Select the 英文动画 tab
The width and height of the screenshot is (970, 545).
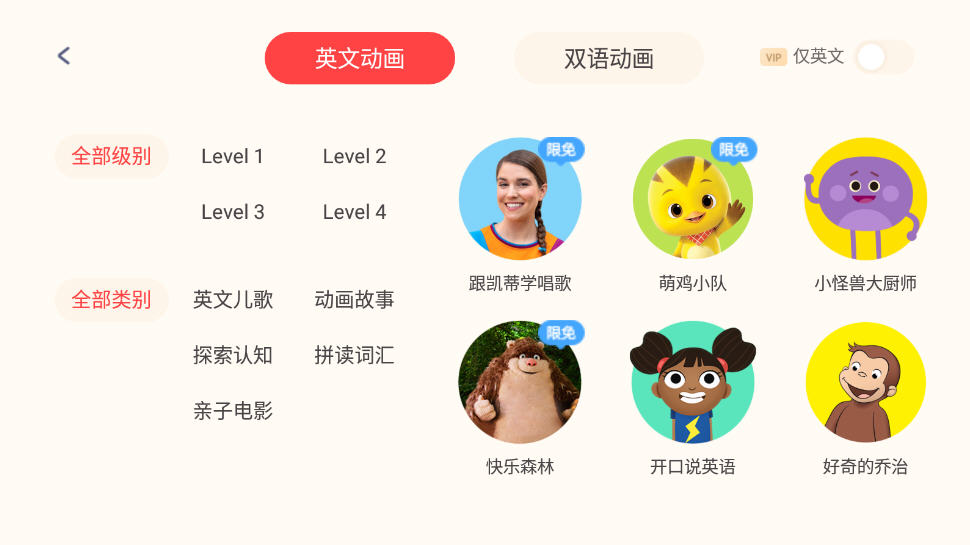[x=360, y=58]
